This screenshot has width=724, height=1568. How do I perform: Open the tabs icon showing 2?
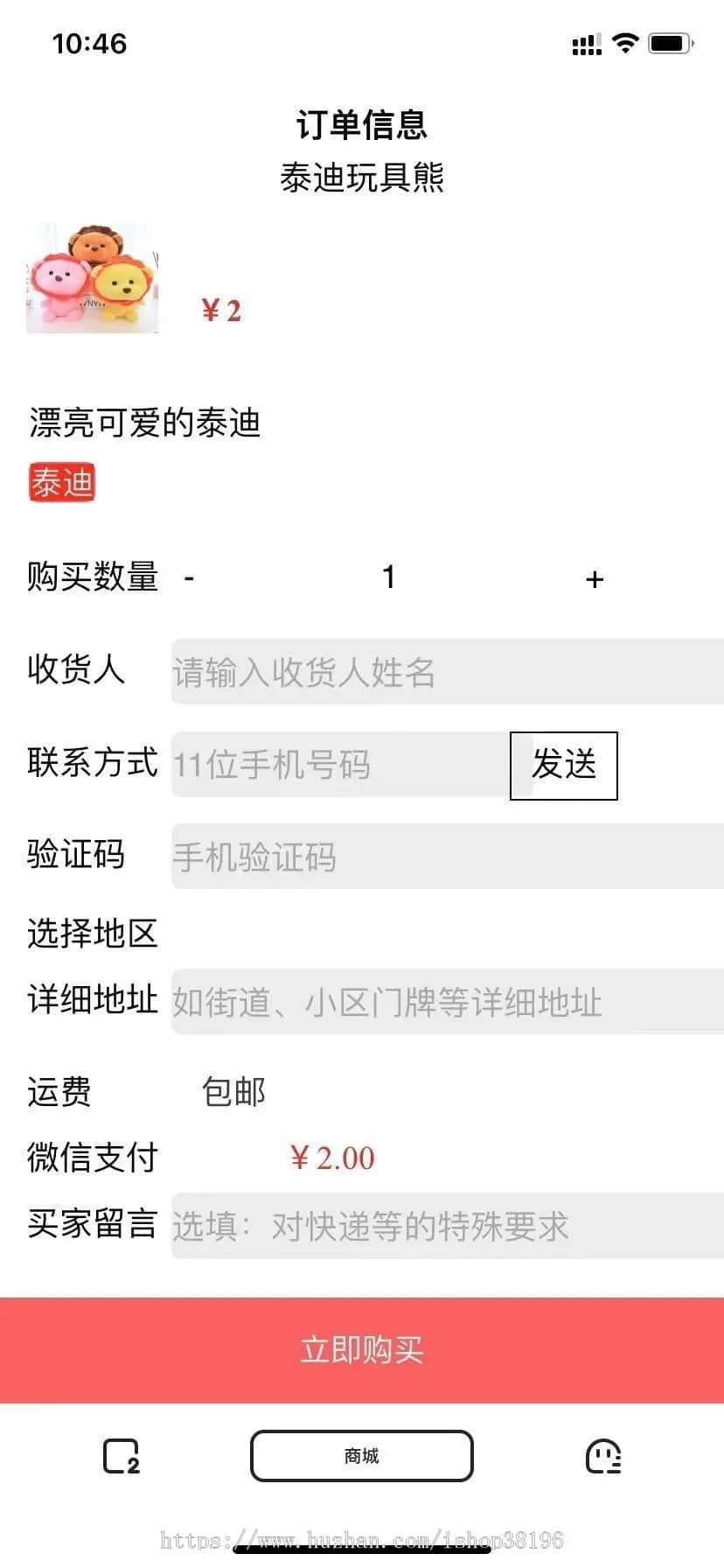tap(122, 1457)
